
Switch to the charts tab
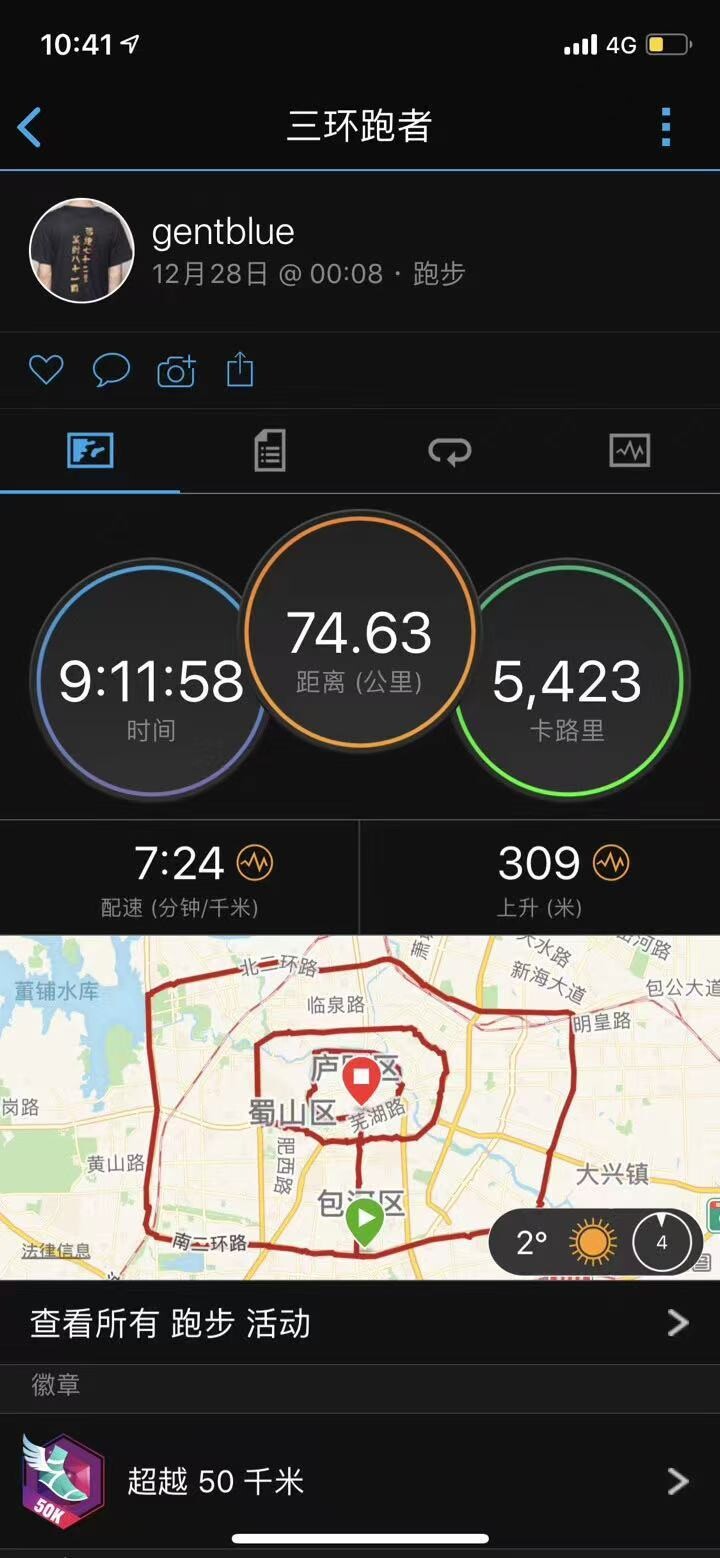pyautogui.click(x=629, y=452)
